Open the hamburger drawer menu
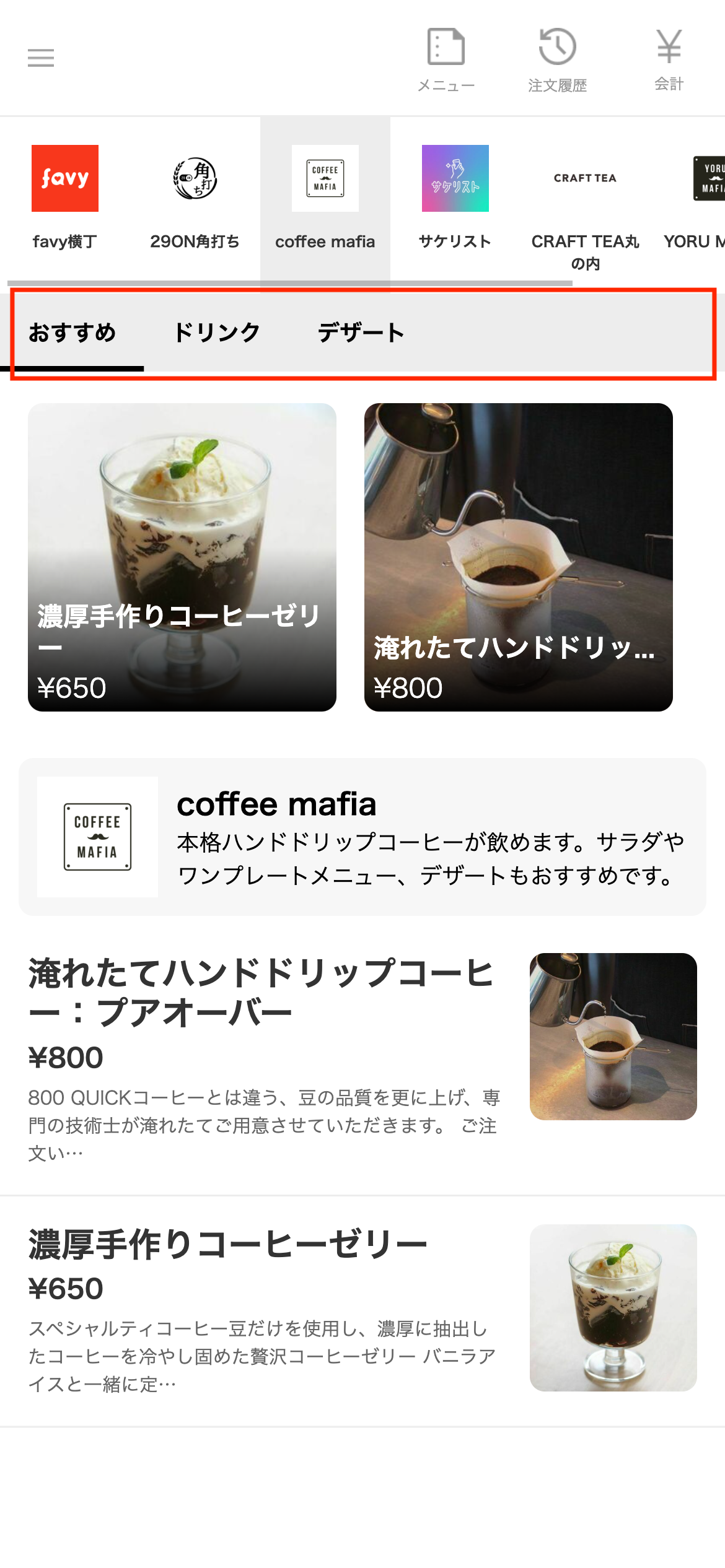This screenshot has height=1568, width=725. [x=41, y=58]
